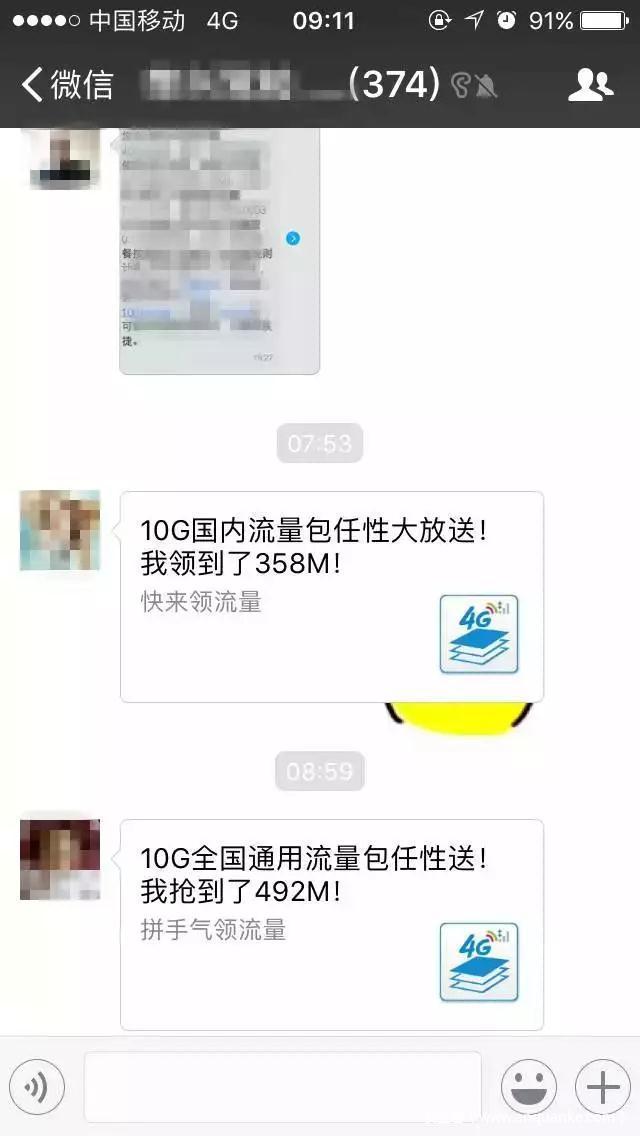Open the 10G全国通用流量包任性送 shared link card
The height and width of the screenshot is (1136, 640).
coord(331,924)
